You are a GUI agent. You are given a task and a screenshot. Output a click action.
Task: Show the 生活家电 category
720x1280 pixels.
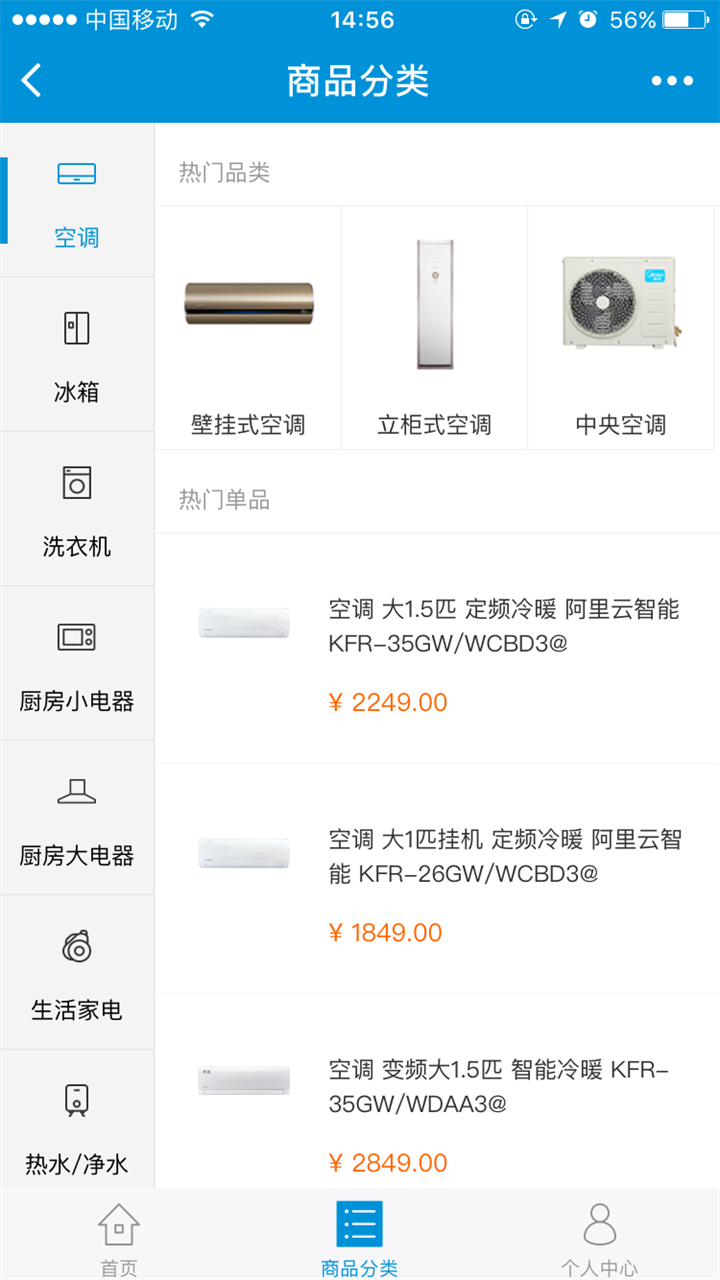77,973
